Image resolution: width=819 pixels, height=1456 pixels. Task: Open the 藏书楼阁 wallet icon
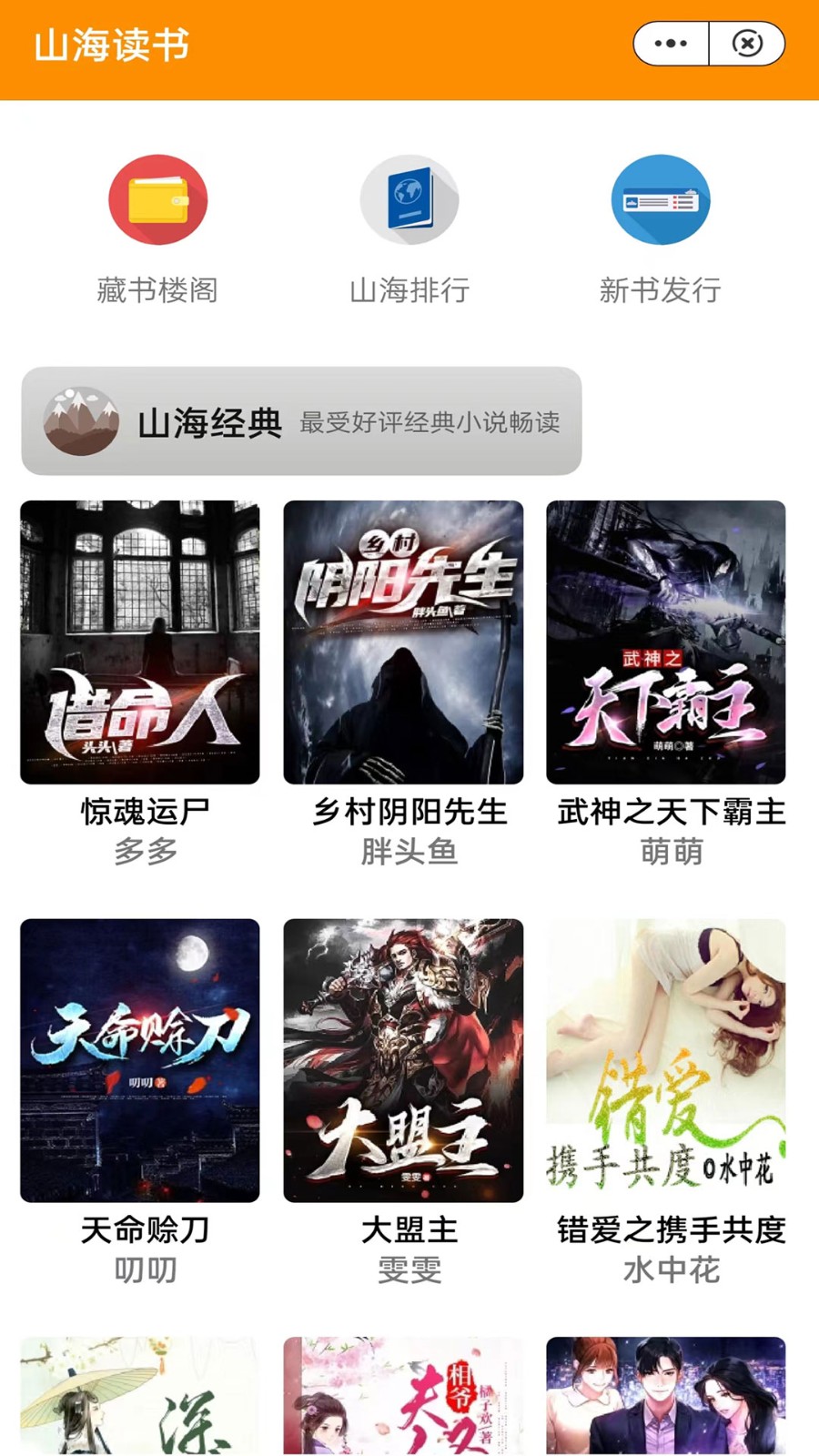157,200
